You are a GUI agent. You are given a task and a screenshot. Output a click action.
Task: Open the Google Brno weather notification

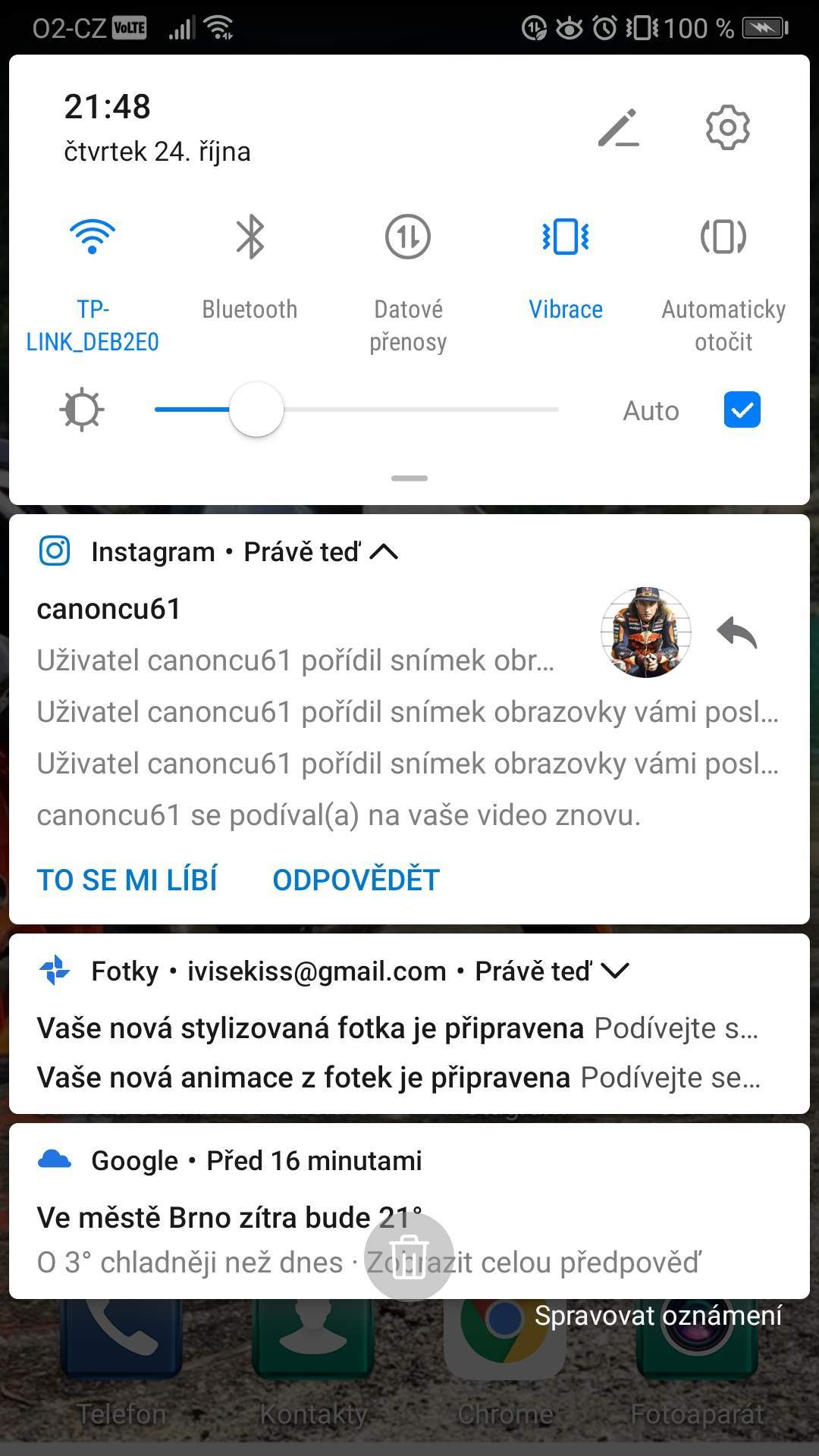(409, 1211)
